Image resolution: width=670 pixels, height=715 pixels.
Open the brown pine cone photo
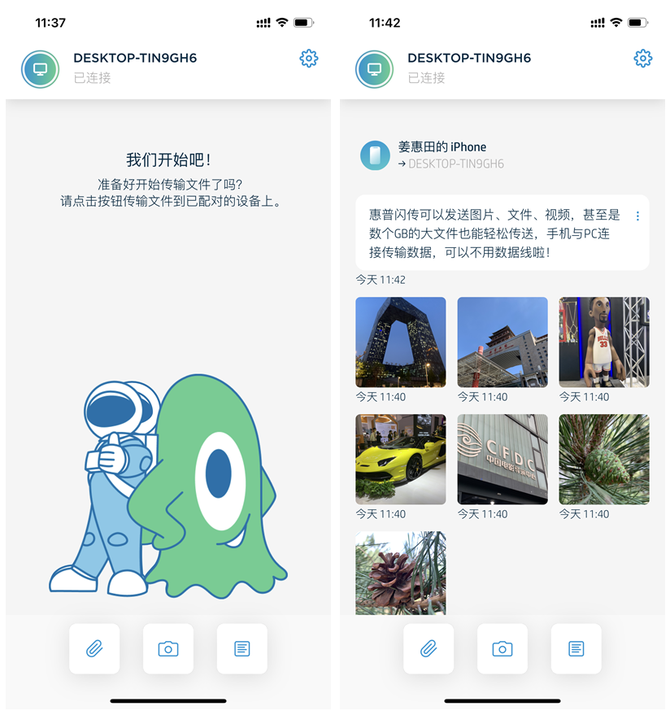[400, 573]
